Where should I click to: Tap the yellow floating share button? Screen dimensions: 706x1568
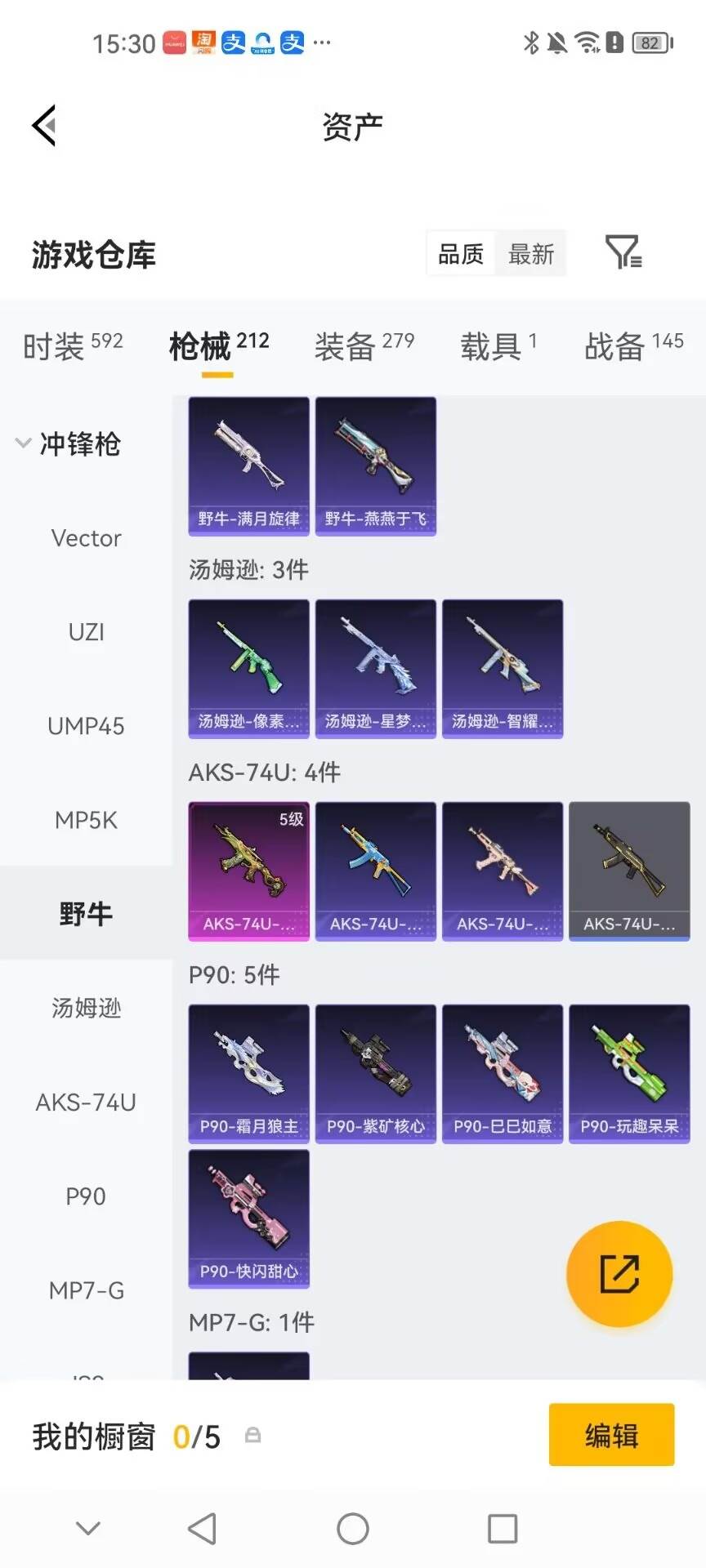(619, 1274)
